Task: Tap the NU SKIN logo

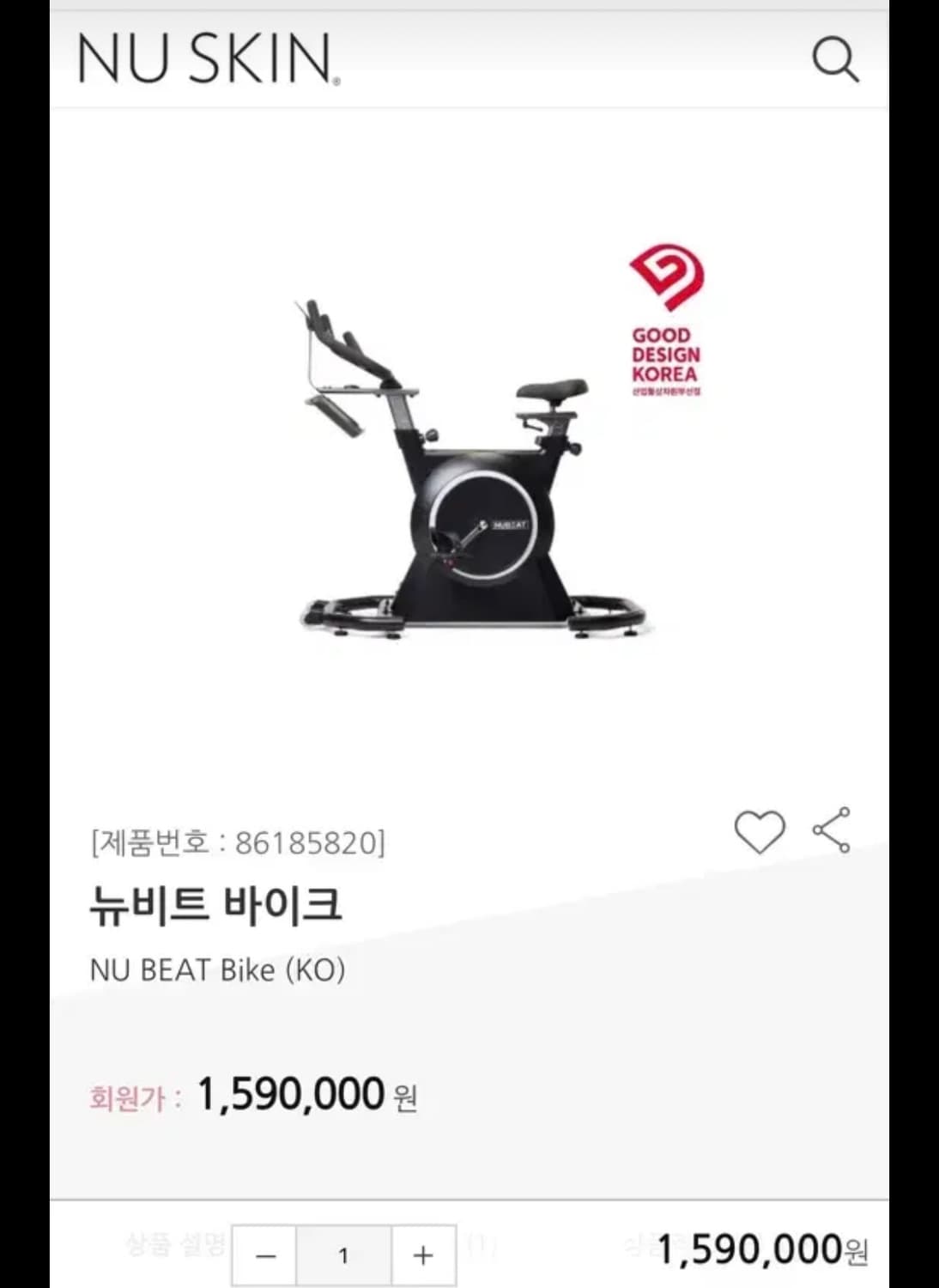Action: coord(206,58)
